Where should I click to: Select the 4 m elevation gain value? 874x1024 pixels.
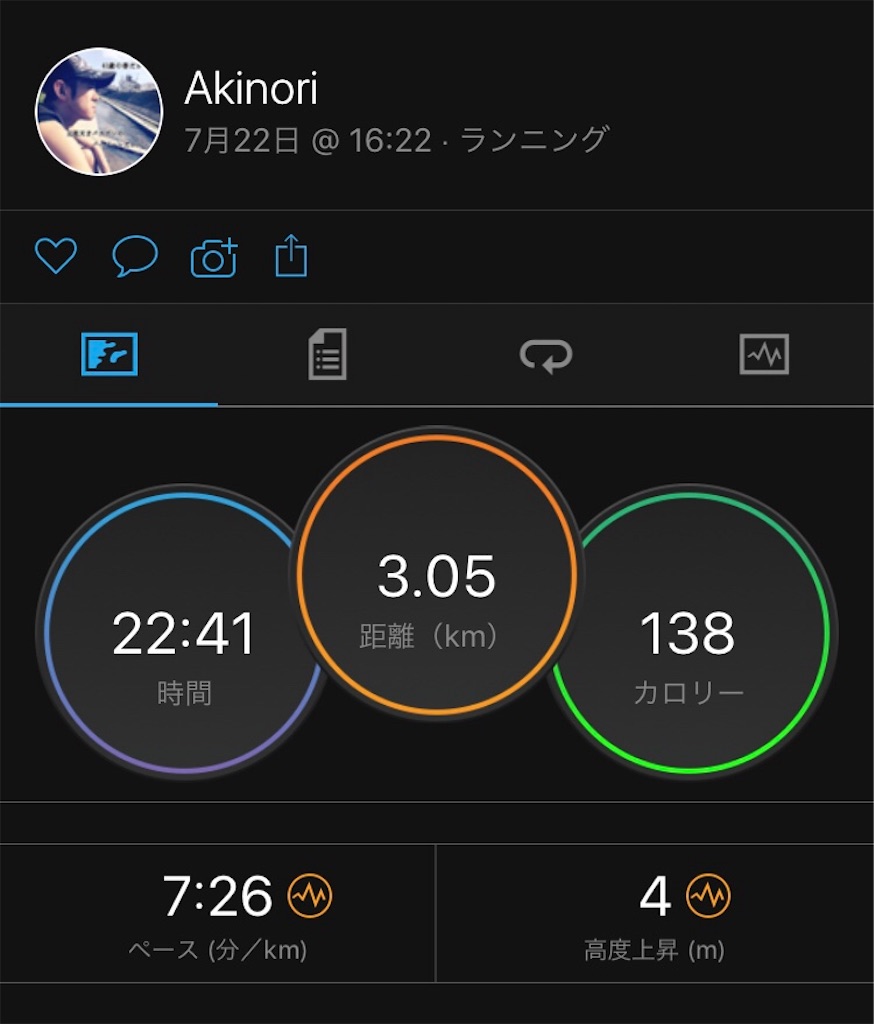click(x=654, y=898)
